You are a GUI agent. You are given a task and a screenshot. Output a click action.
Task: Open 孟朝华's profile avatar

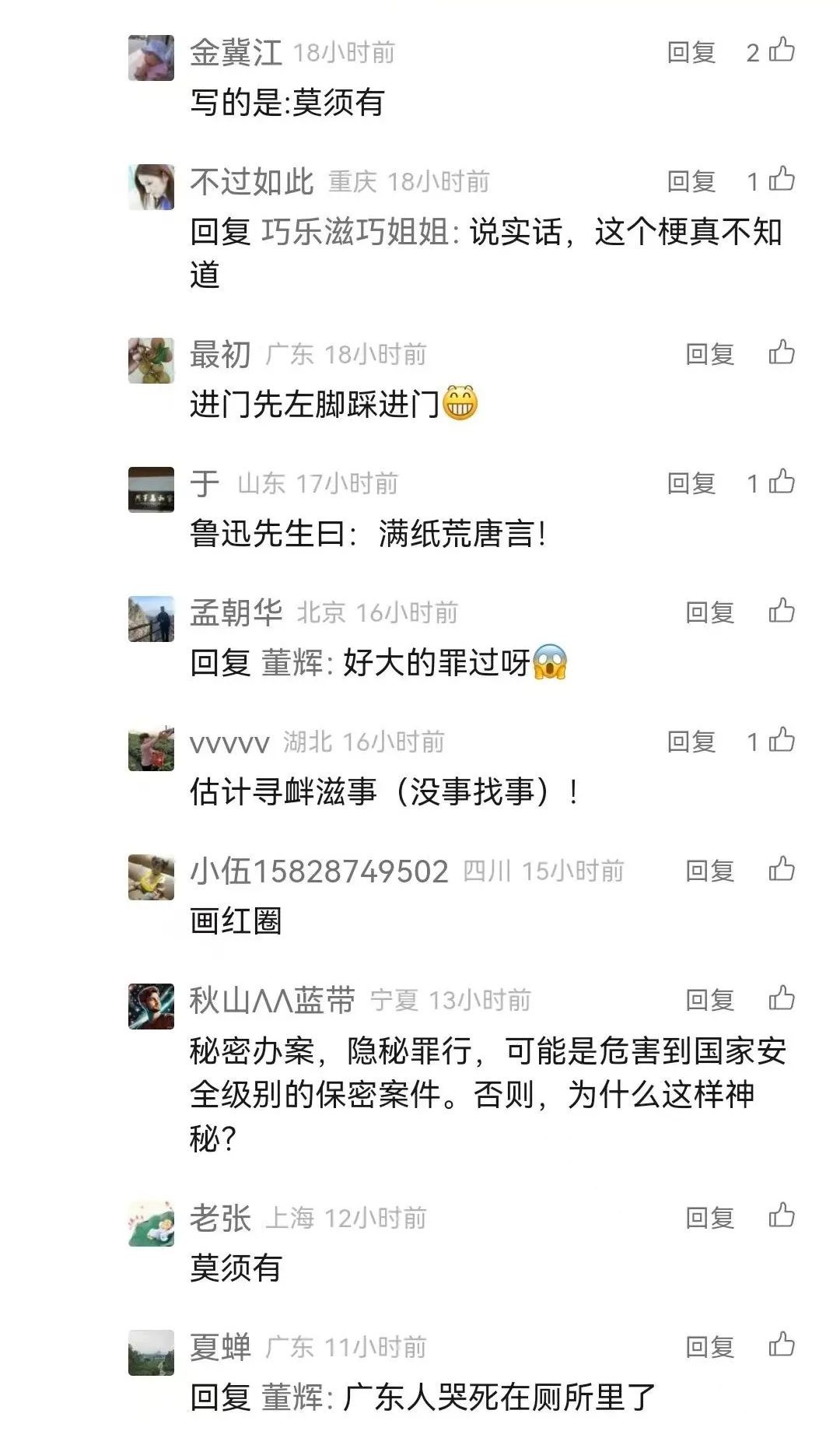(x=151, y=619)
